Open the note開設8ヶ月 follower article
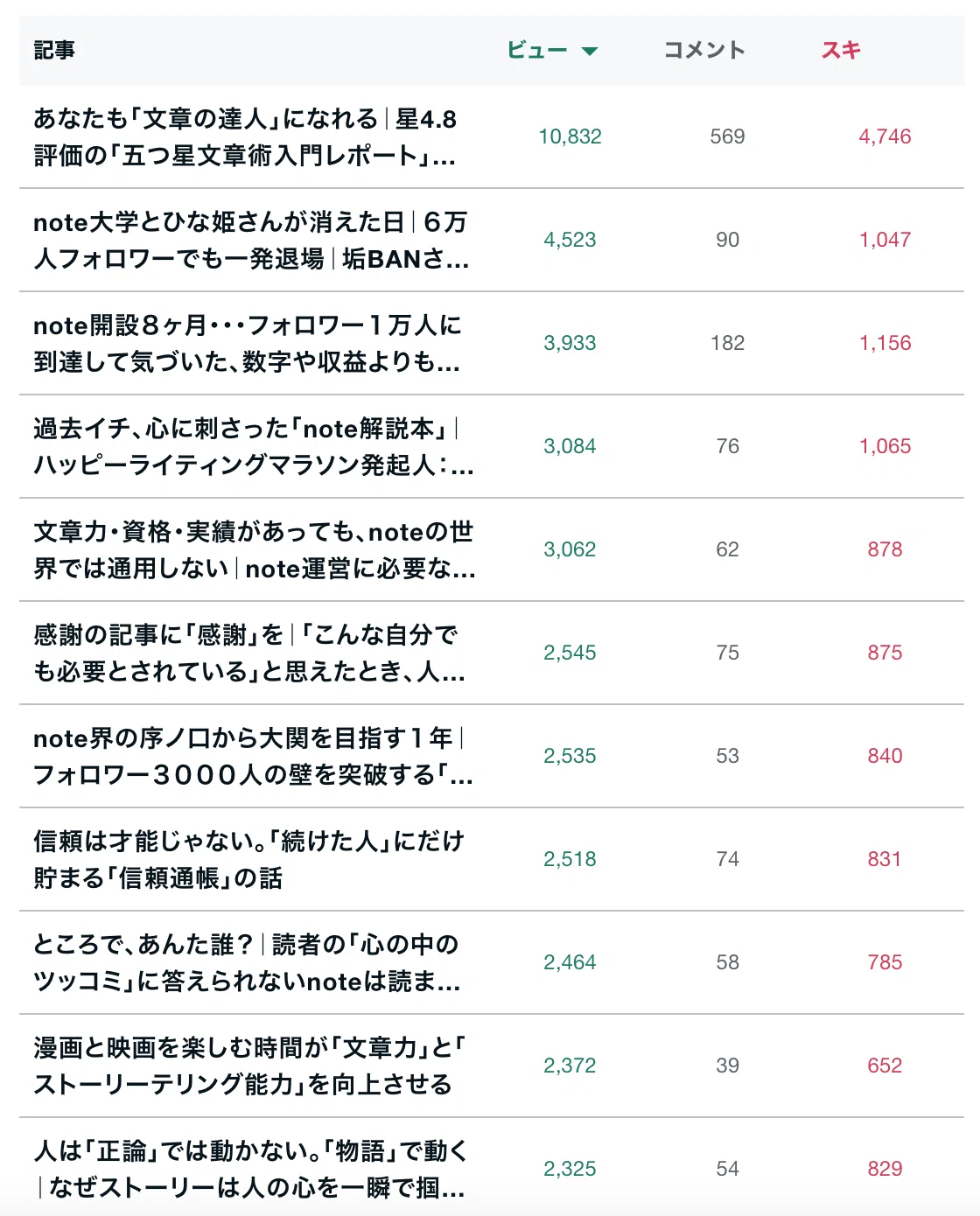 click(x=248, y=344)
